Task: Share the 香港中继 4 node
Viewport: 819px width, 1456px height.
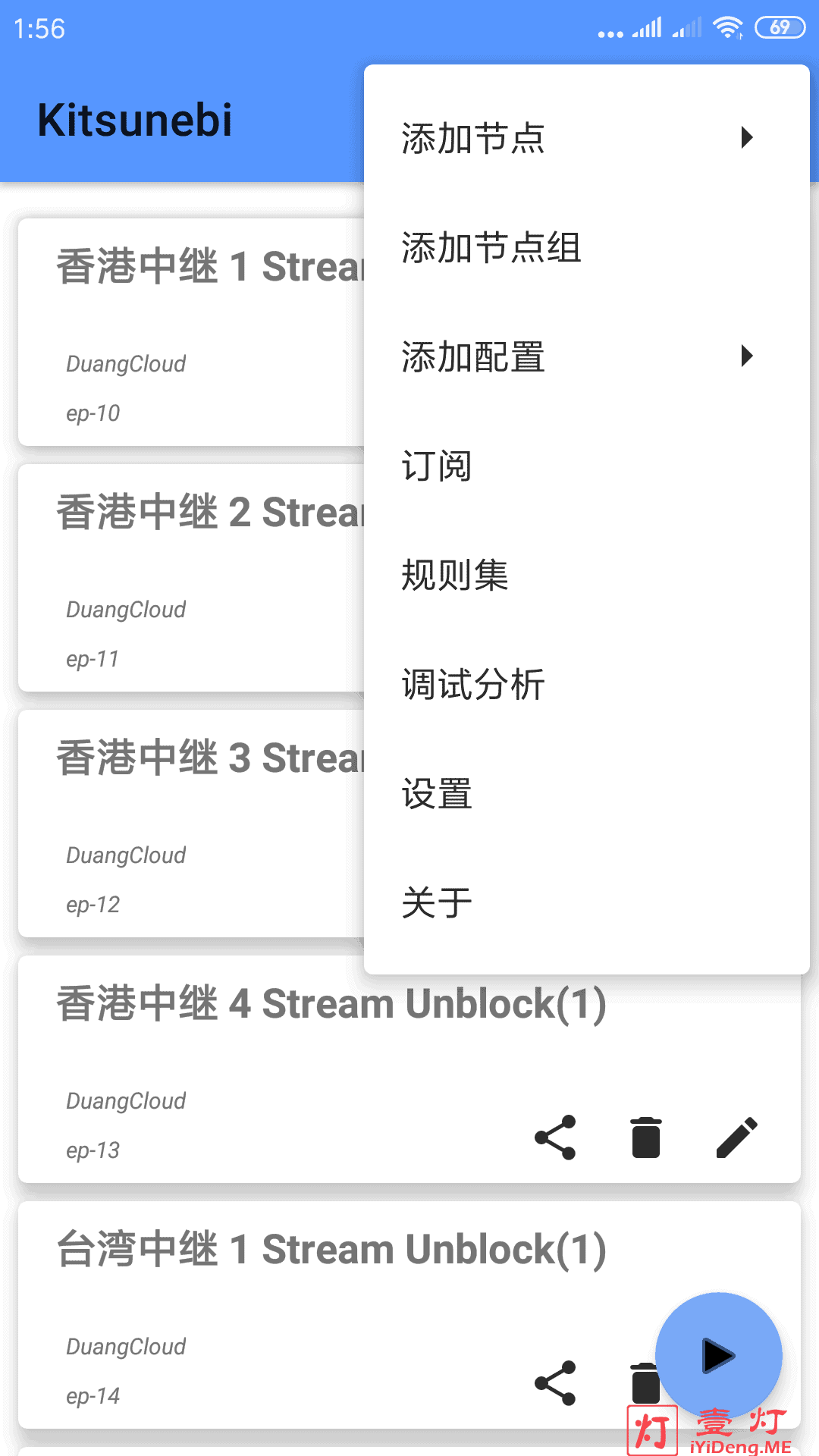Action: click(x=555, y=1137)
